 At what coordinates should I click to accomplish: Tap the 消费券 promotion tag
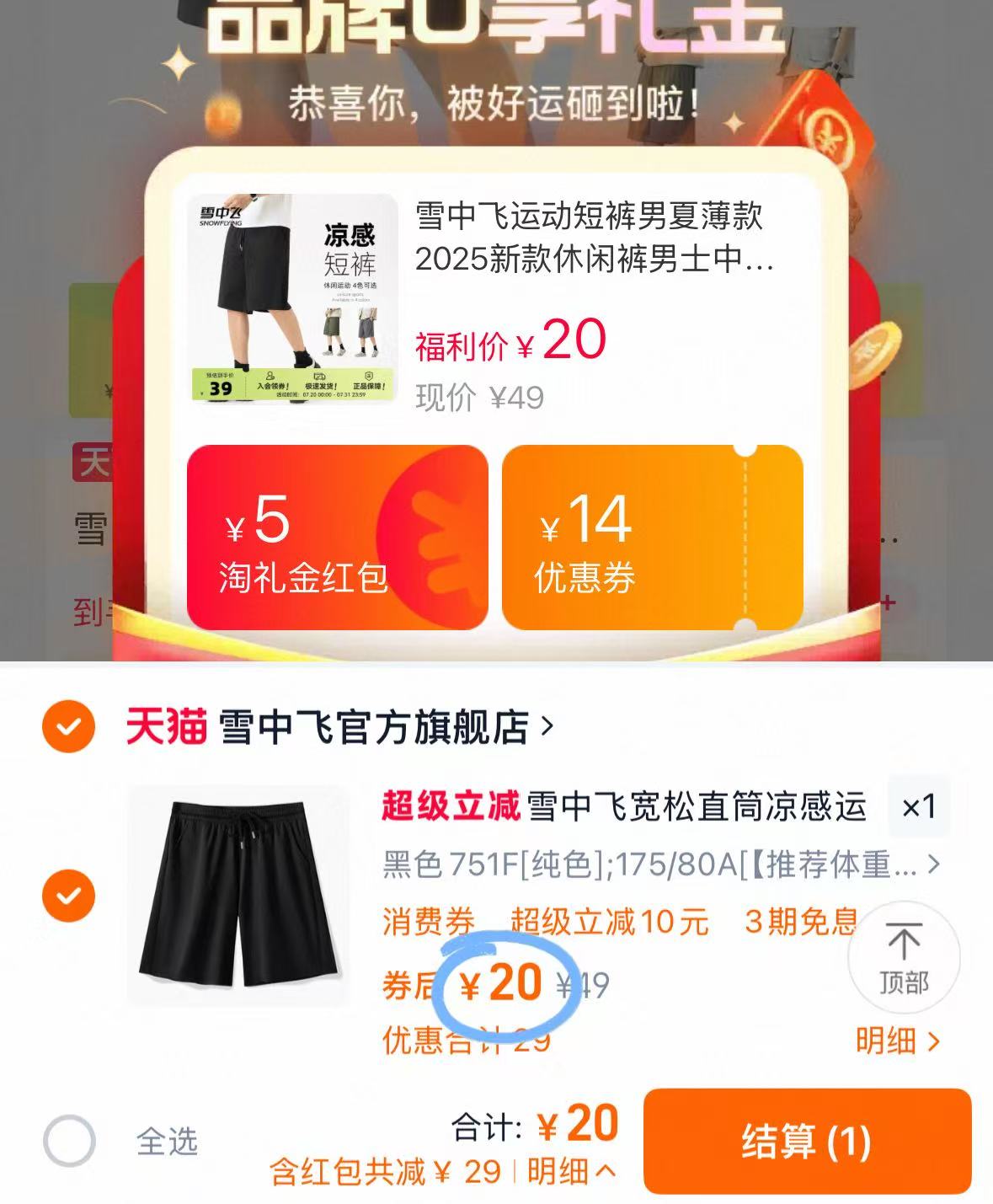point(429,924)
